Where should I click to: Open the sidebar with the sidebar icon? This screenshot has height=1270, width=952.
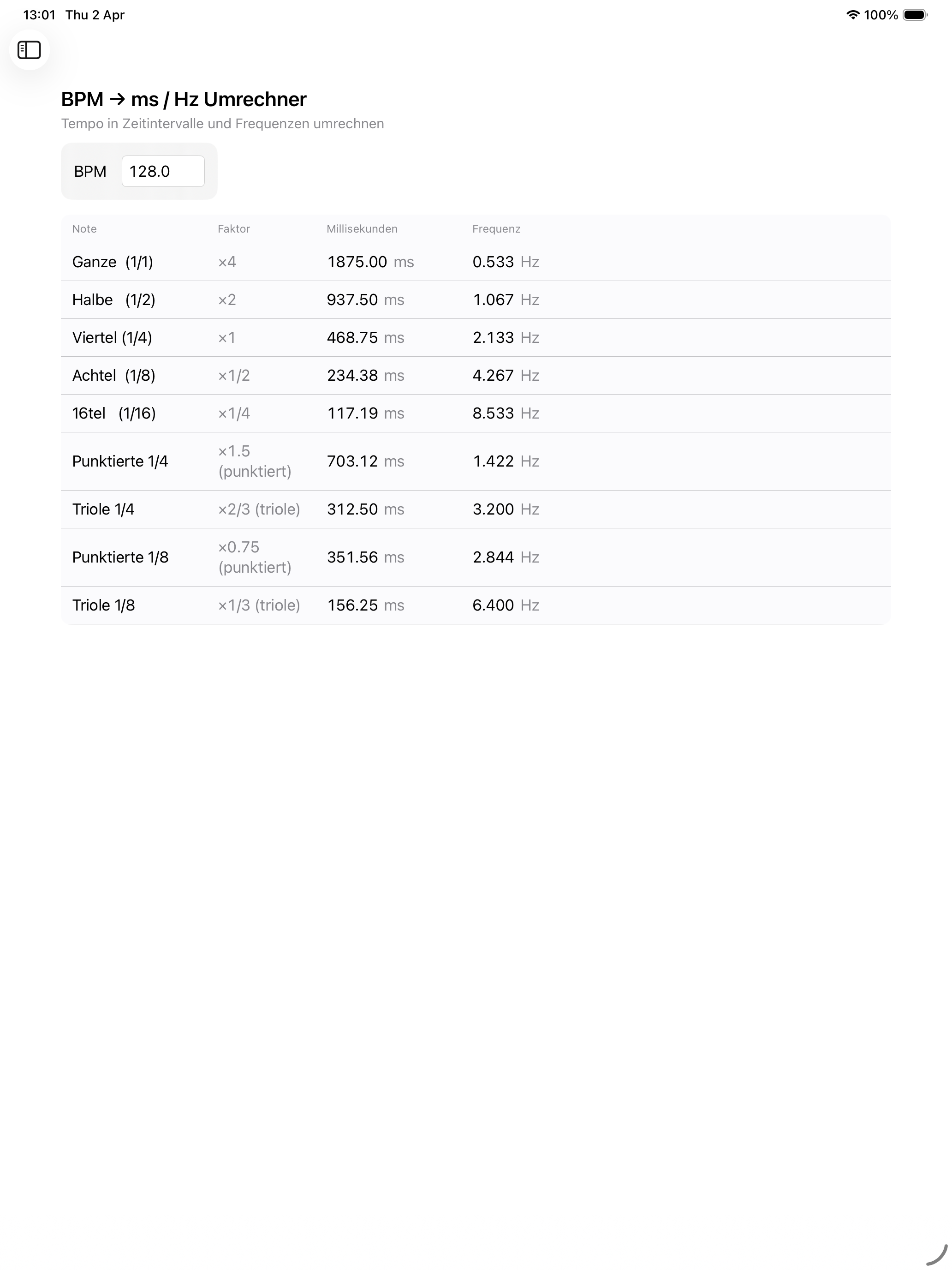[x=29, y=50]
